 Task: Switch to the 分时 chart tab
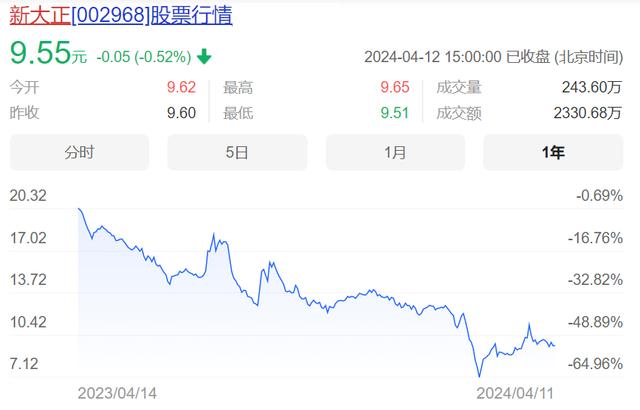point(79,153)
